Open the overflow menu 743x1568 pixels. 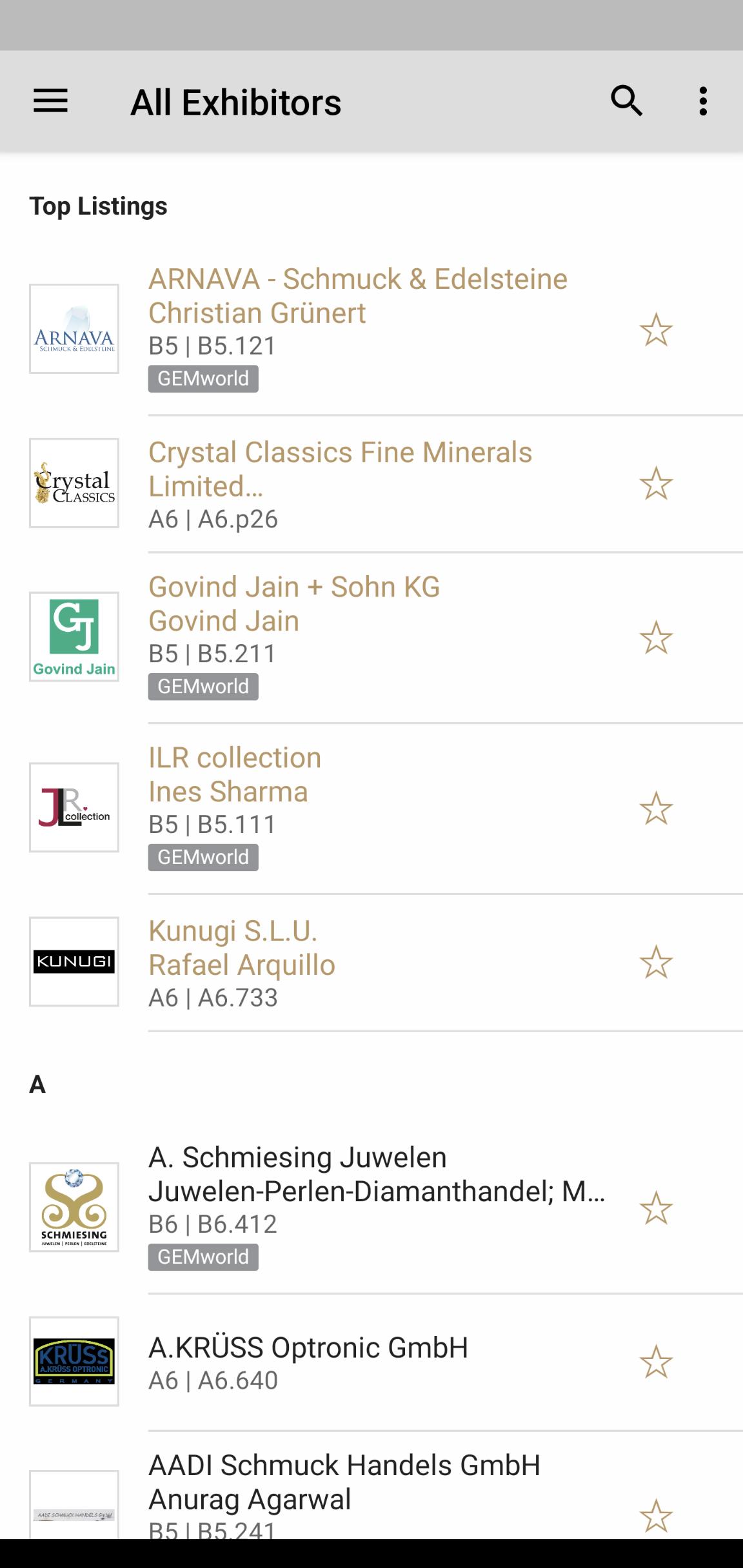[703, 101]
